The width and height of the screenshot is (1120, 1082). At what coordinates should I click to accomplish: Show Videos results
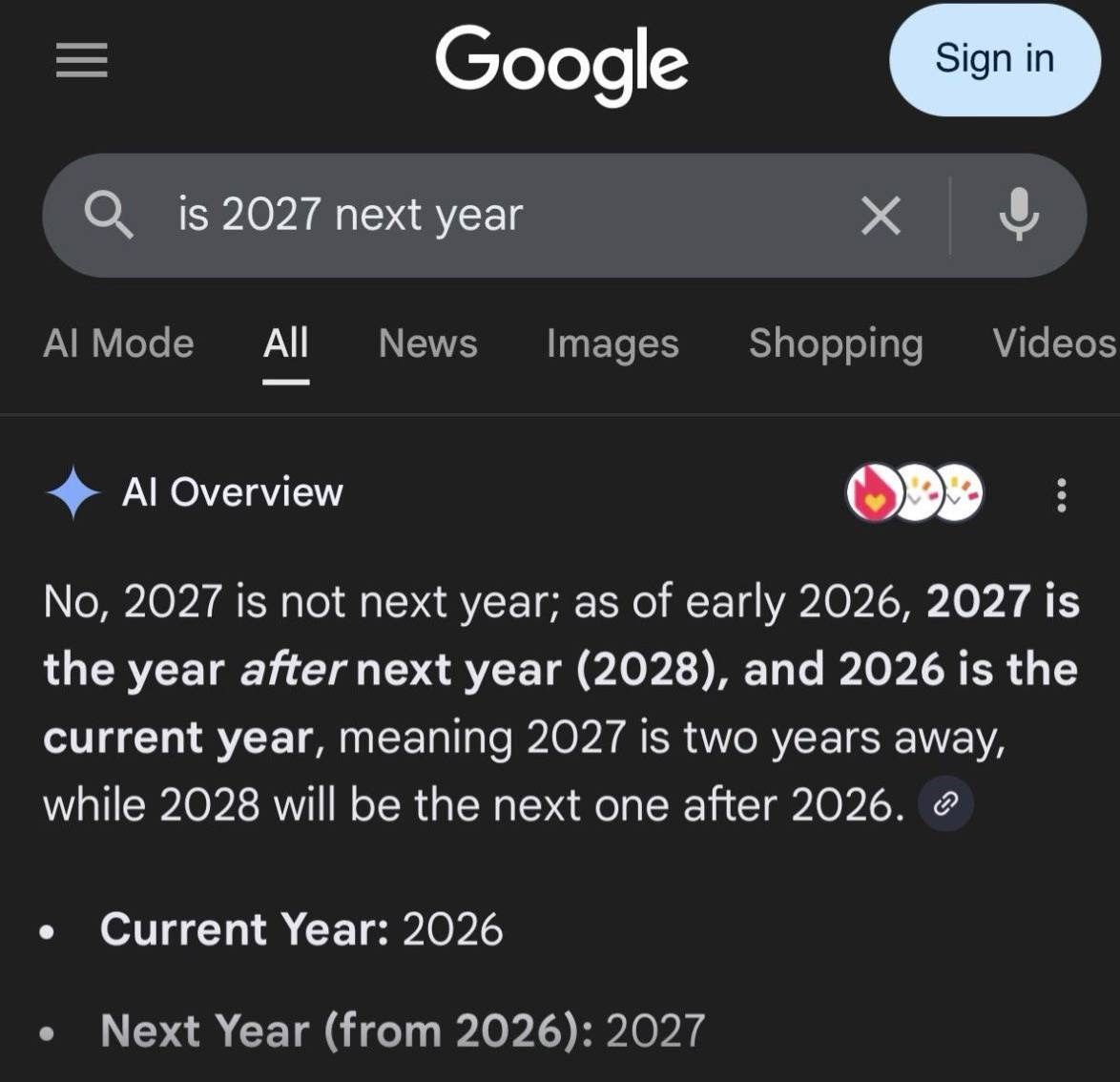point(1053,343)
